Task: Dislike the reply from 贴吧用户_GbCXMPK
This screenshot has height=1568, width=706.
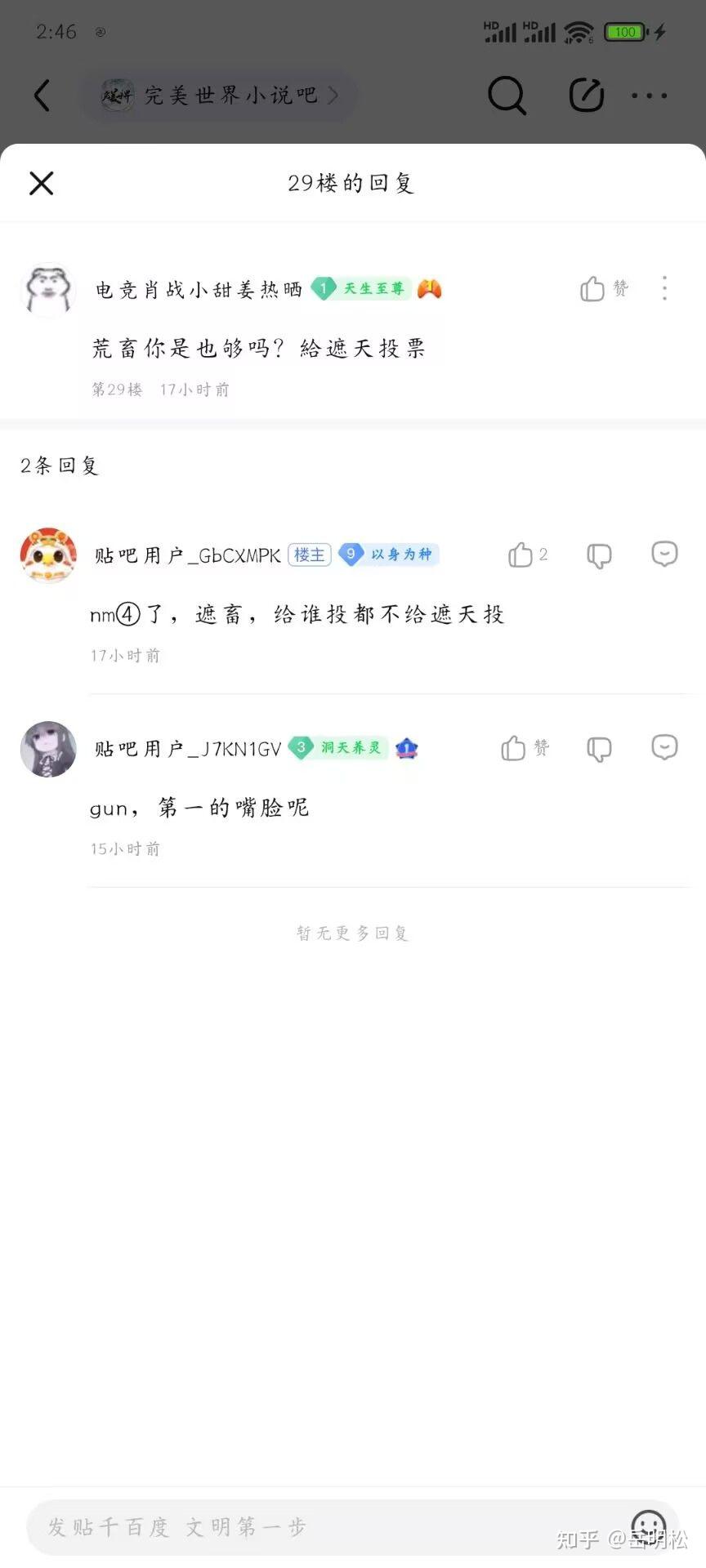Action: (x=599, y=555)
